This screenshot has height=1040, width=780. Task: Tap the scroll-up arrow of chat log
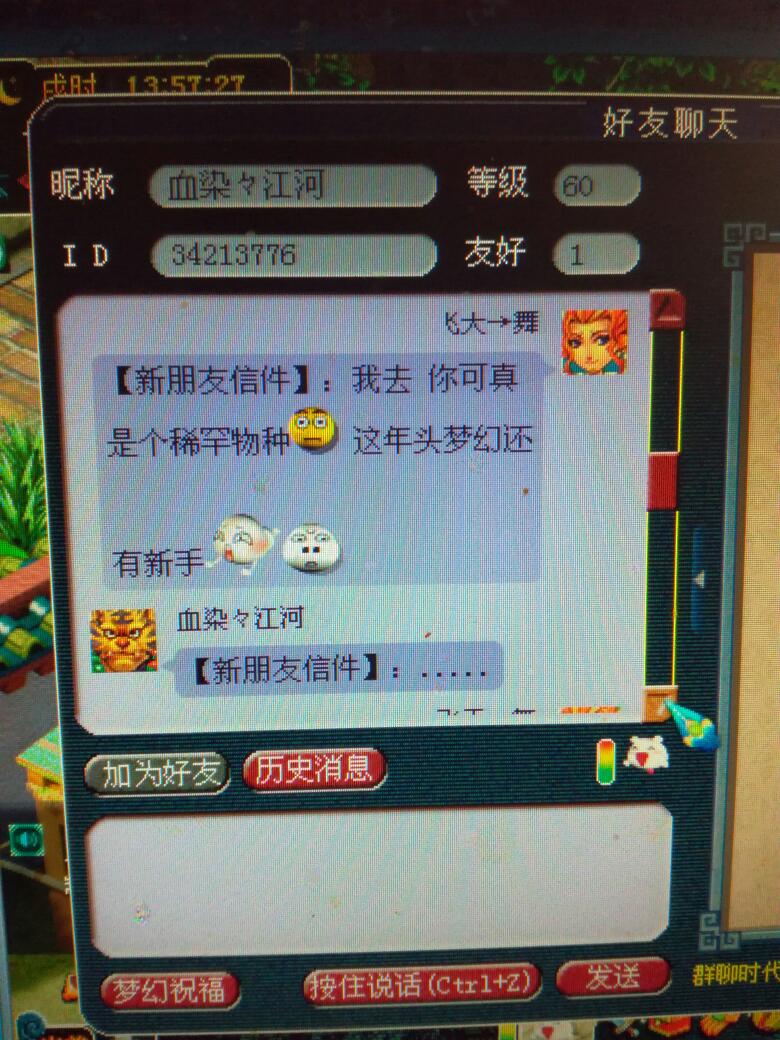coord(666,311)
